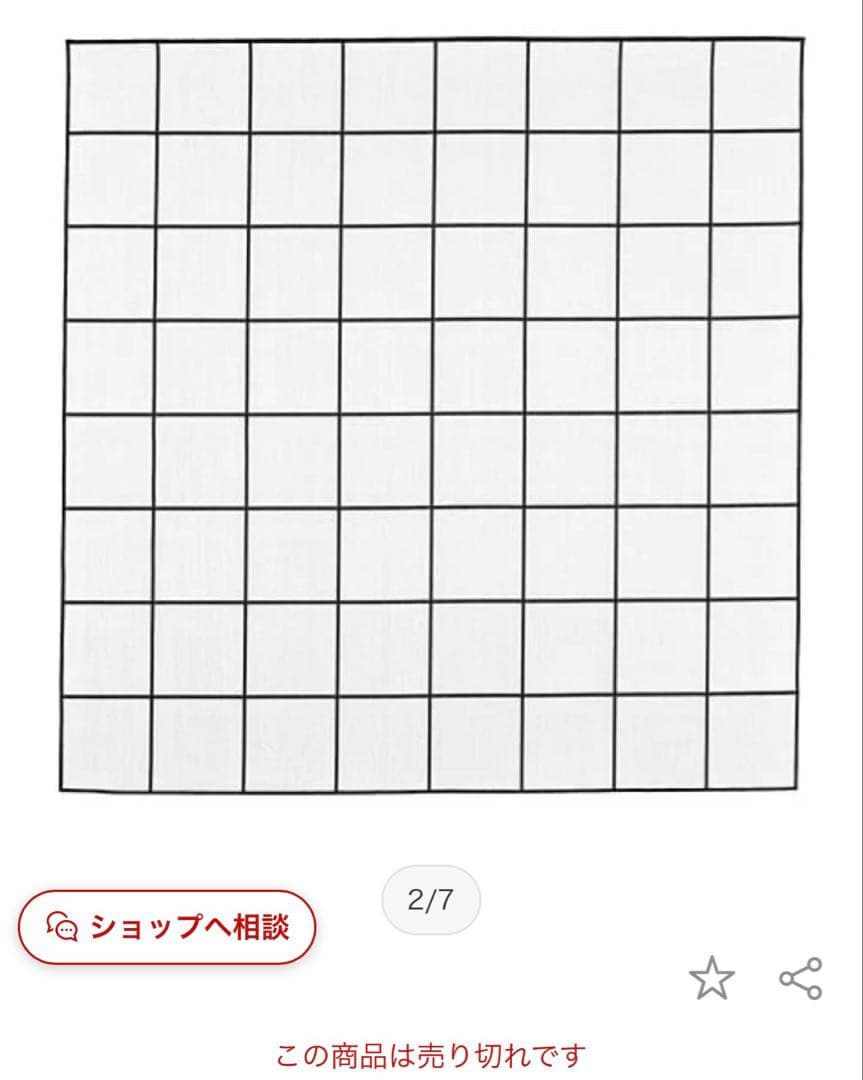Tap ショップへ相談 button
The image size is (863, 1080).
tap(167, 927)
